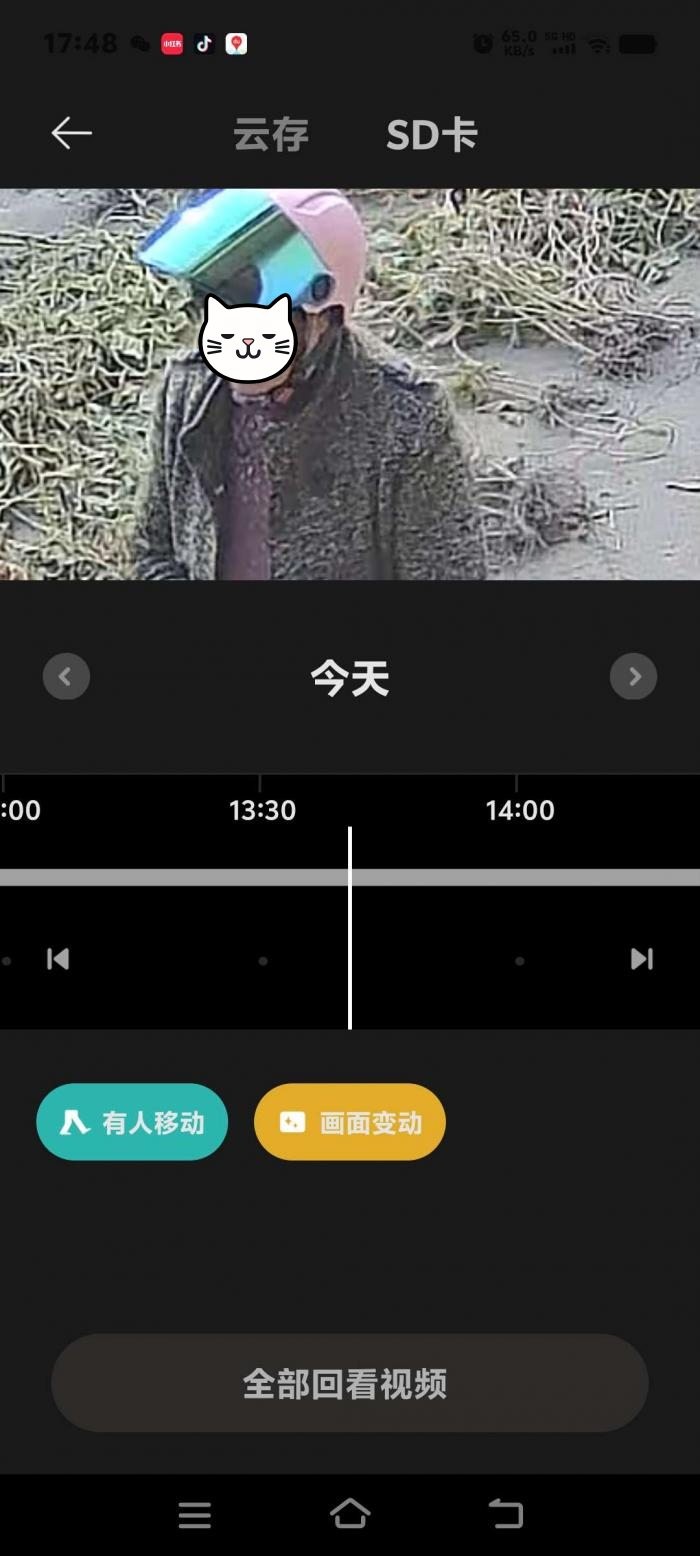Open 全部回看视频
This screenshot has height=1556, width=700.
click(350, 1383)
